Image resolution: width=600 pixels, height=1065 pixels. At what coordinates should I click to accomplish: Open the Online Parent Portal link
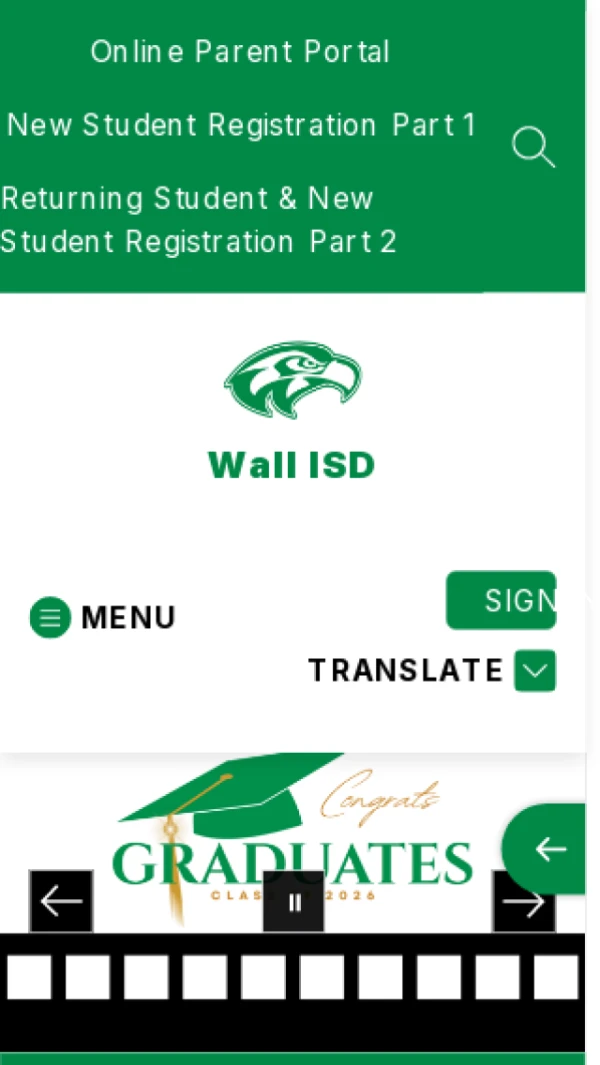tap(240, 52)
